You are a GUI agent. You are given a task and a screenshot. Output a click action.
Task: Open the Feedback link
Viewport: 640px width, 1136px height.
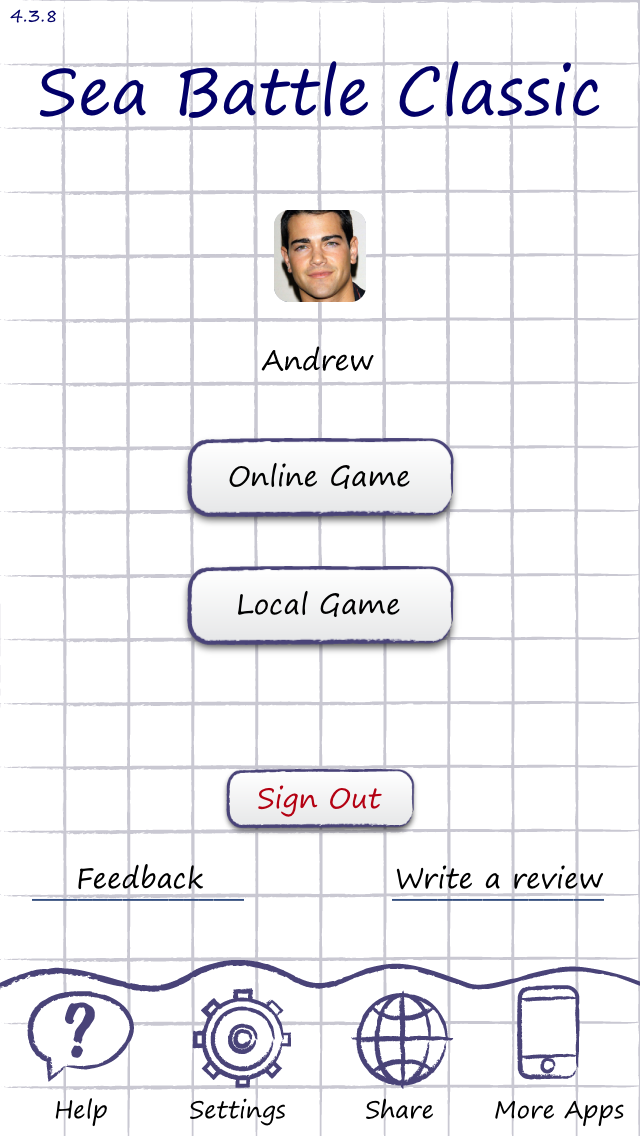coord(138,879)
